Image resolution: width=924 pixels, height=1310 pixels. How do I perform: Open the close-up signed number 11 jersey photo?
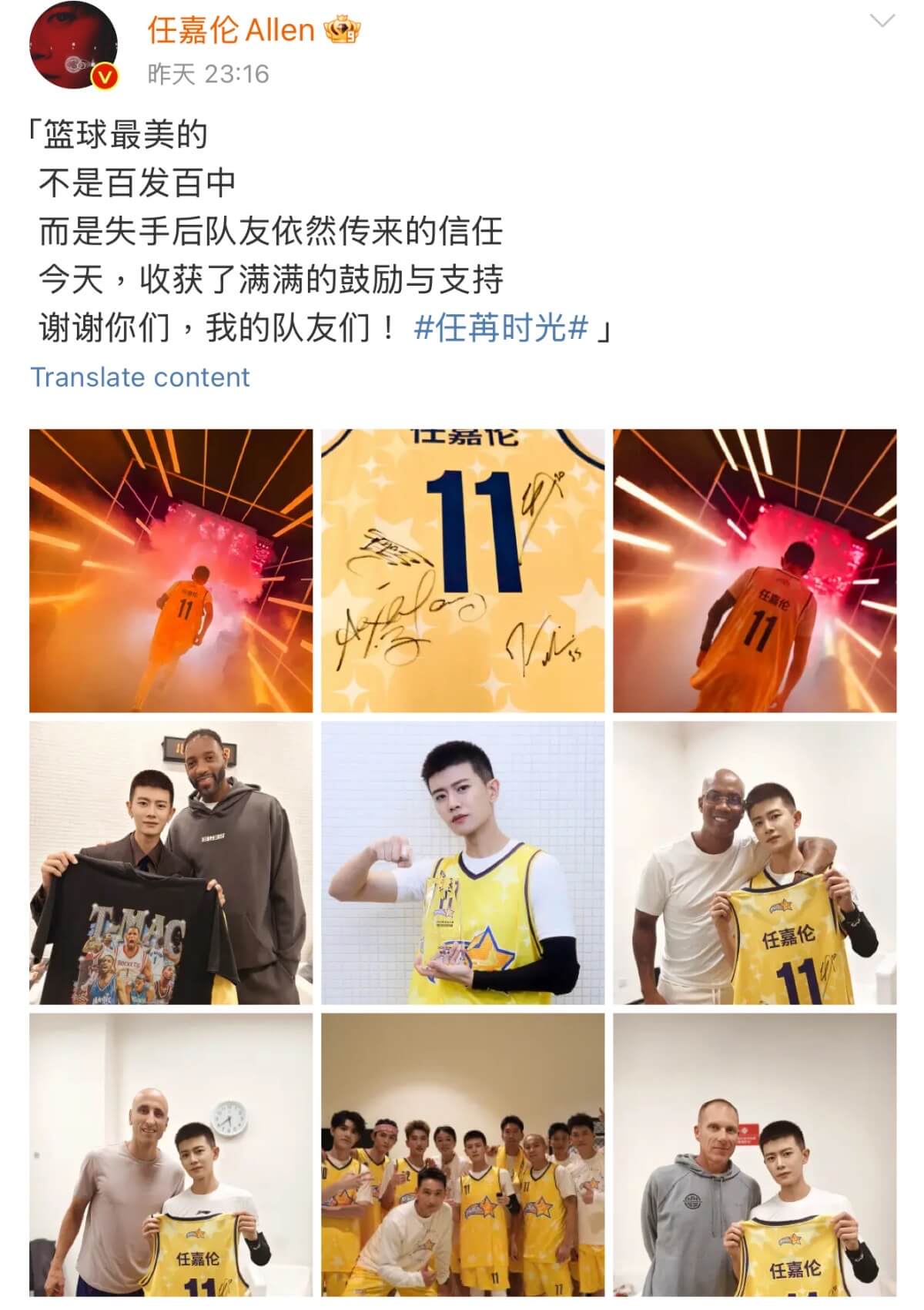pyautogui.click(x=463, y=571)
